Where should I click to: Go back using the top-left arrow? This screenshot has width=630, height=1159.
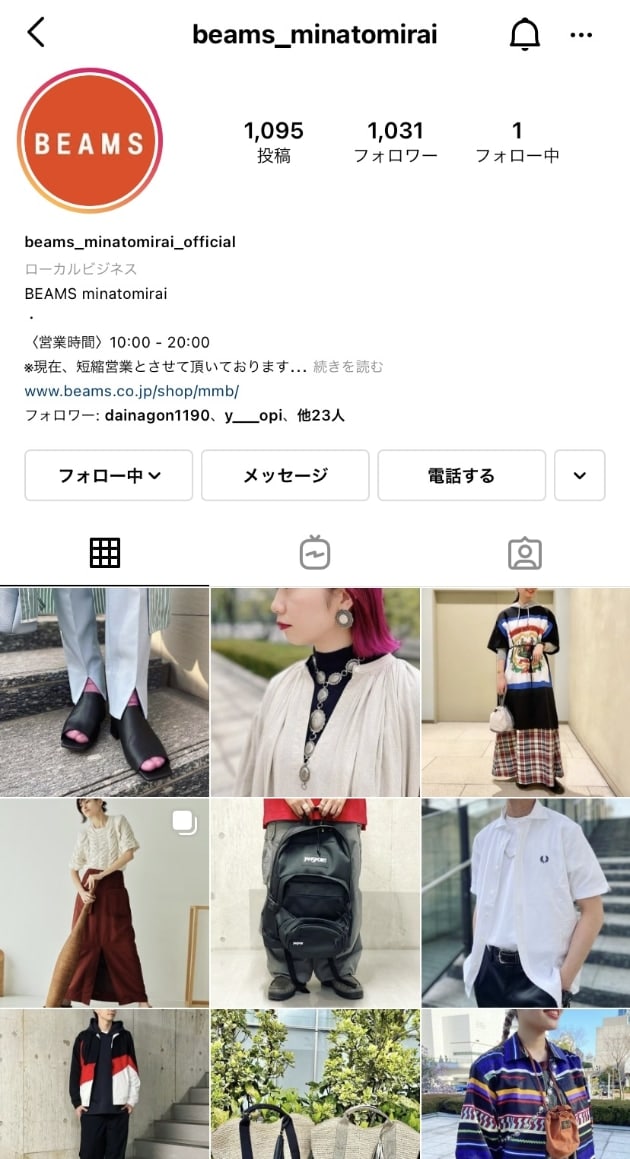coord(36,33)
